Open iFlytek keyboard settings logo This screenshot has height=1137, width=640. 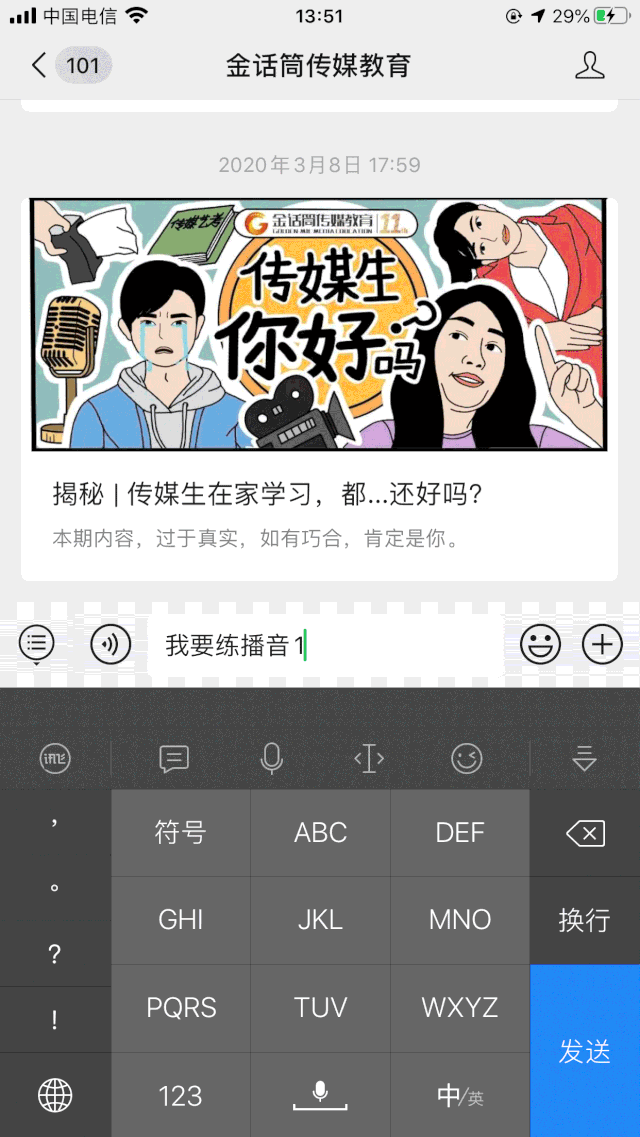click(55, 759)
